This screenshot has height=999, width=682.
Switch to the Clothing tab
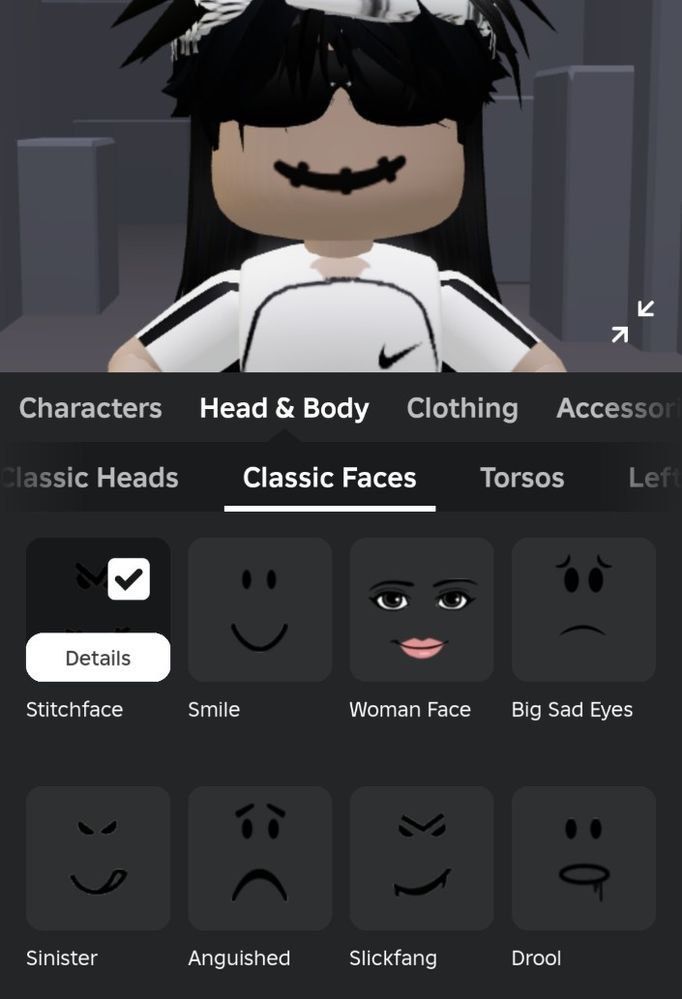click(462, 408)
